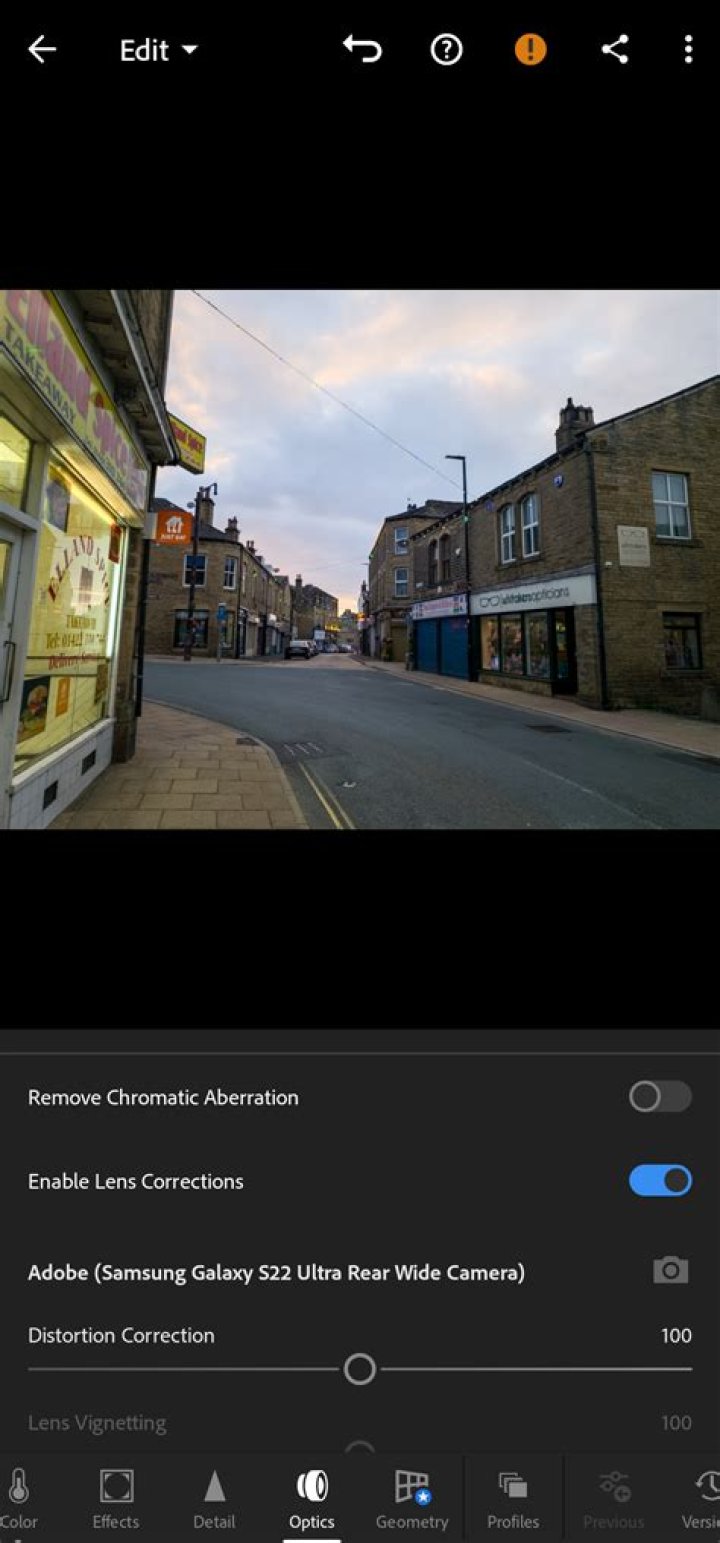Tap the Distortion Correction slider handle
This screenshot has height=1543, width=720.
tap(360, 1369)
